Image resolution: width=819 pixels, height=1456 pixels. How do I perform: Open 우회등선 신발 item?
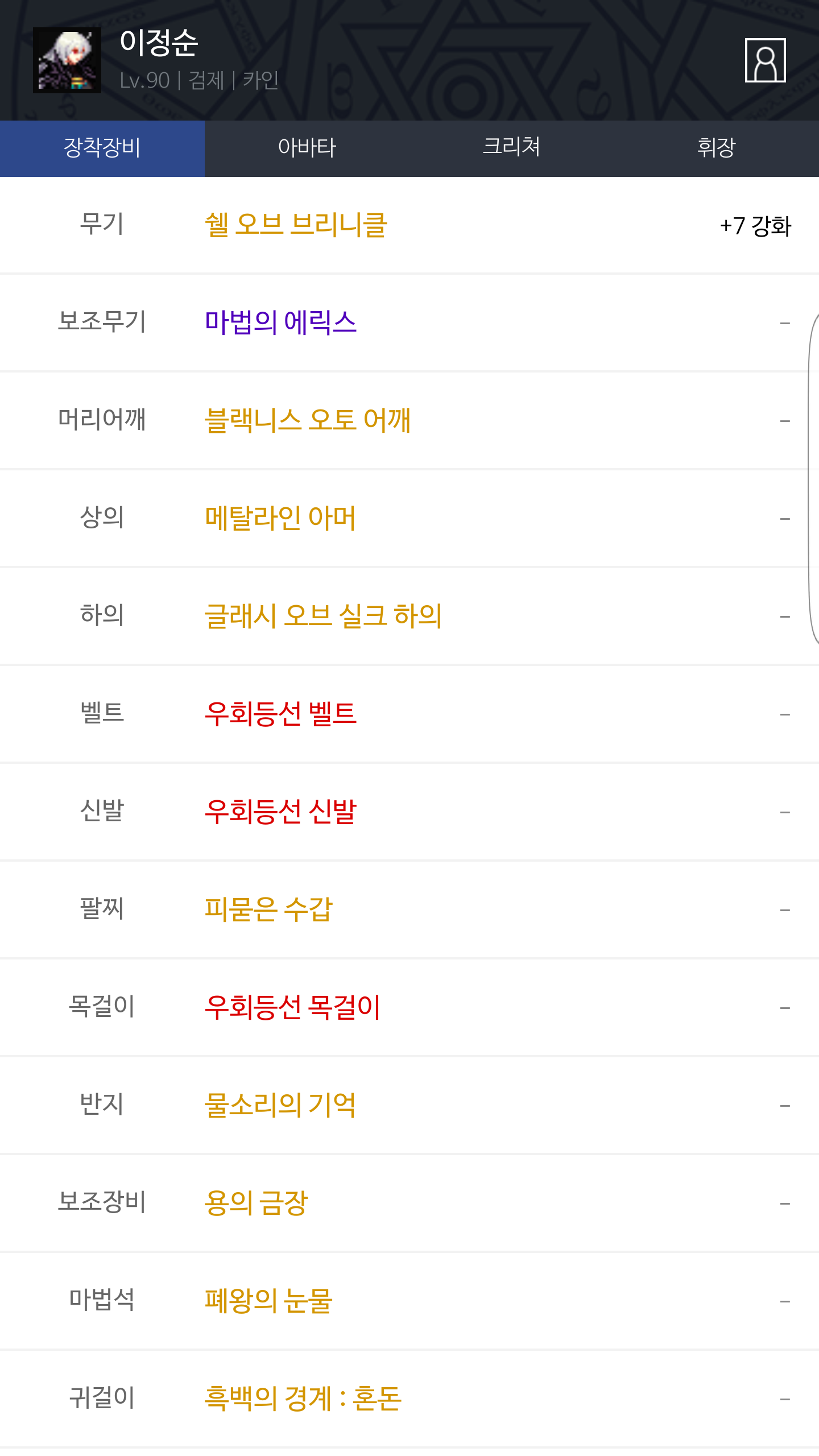(280, 812)
